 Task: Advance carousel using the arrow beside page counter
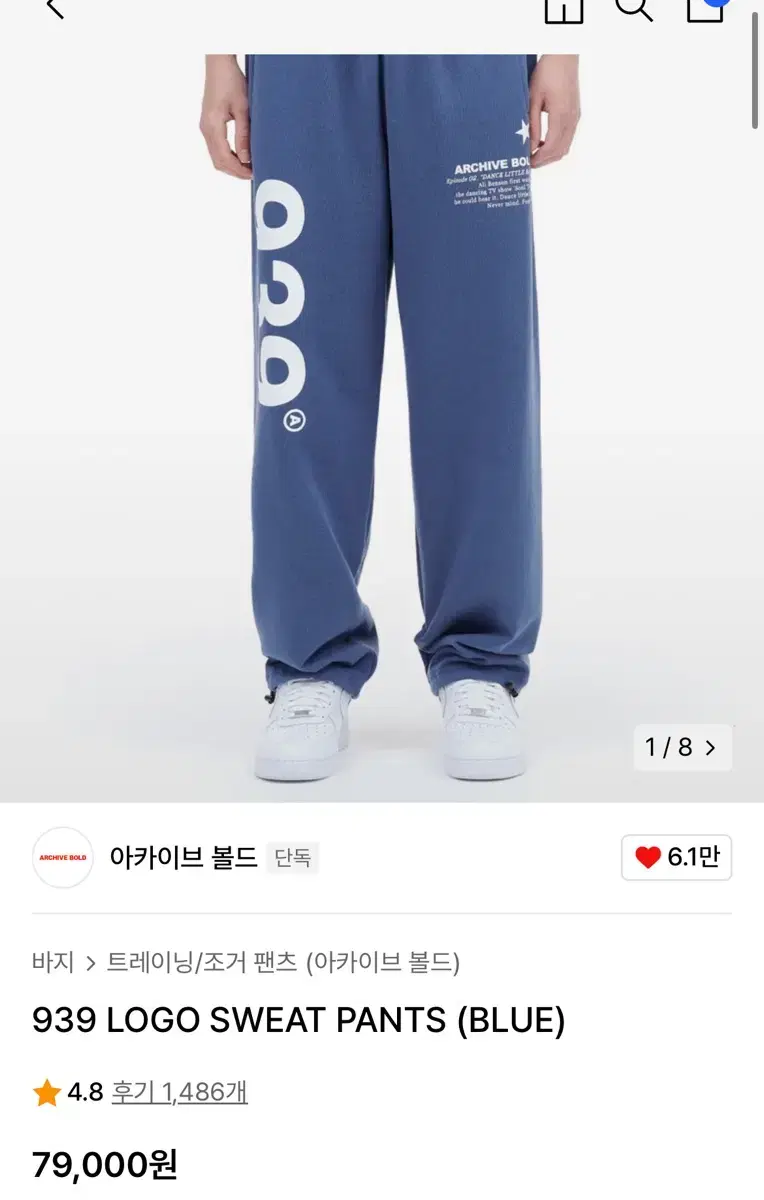tap(711, 747)
